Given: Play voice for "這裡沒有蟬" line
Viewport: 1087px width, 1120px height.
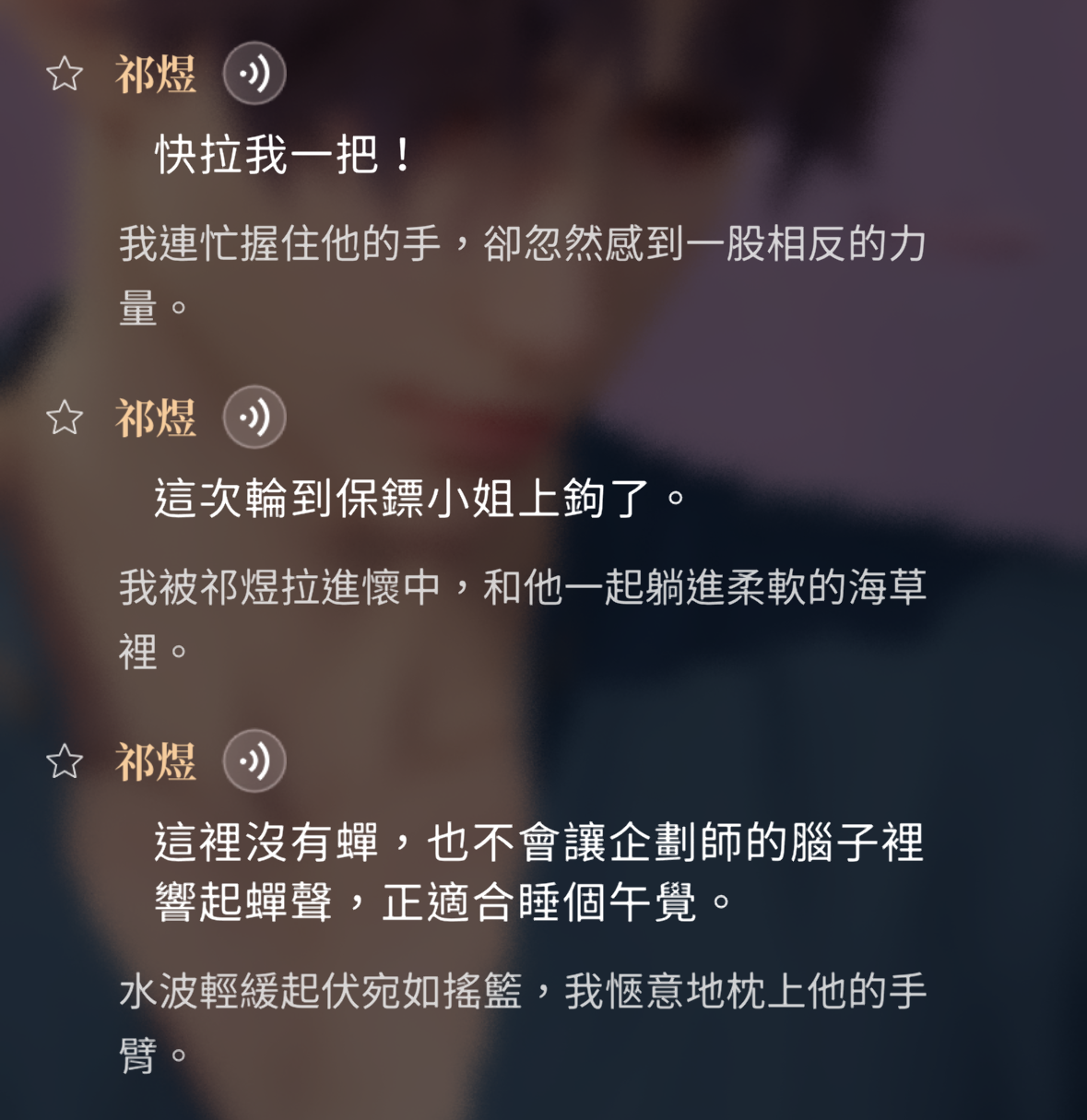Looking at the screenshot, I should [254, 760].
